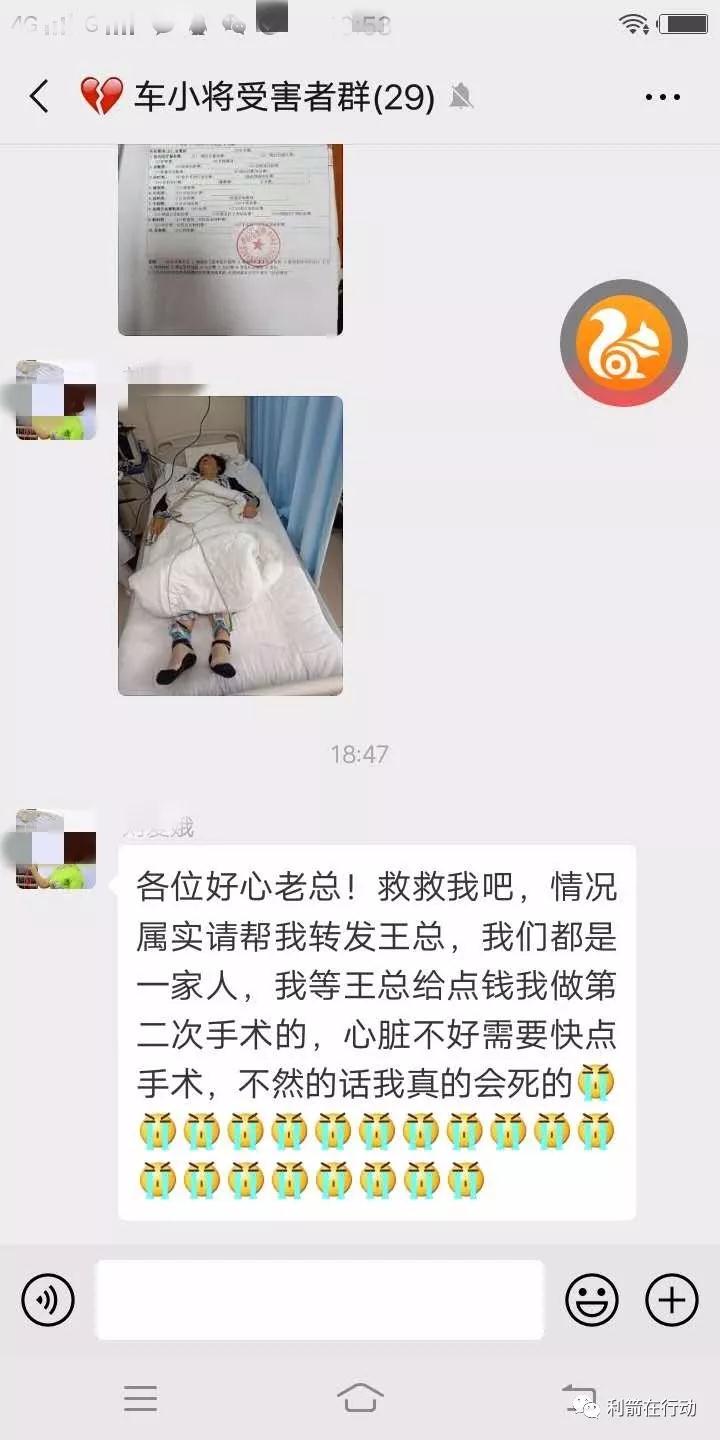Switch to voice message input
The height and width of the screenshot is (1440, 720).
(x=48, y=1300)
